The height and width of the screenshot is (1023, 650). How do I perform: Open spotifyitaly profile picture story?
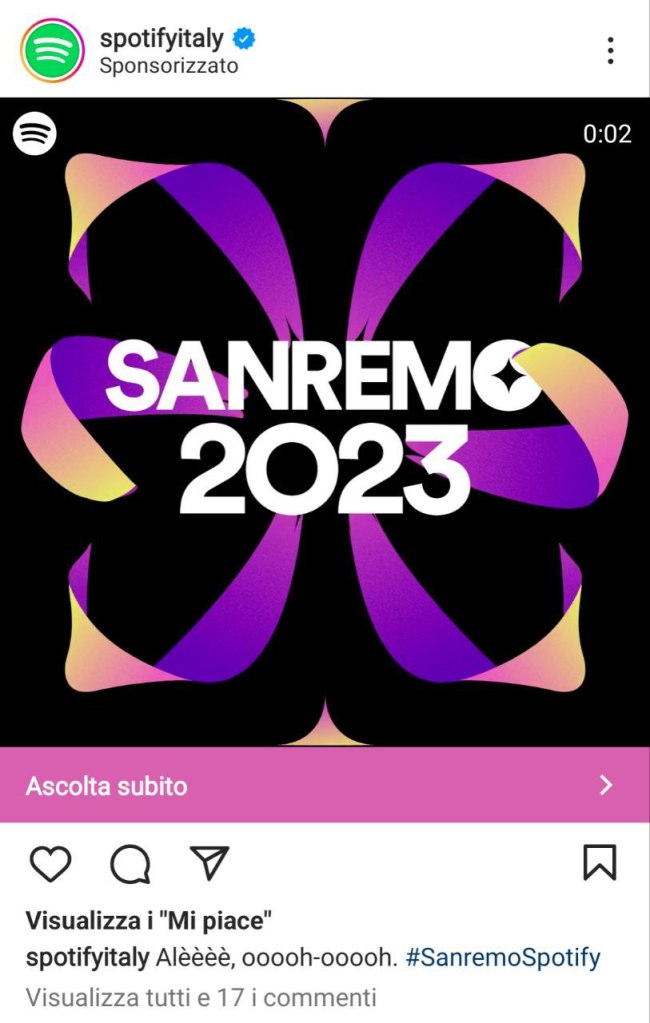click(x=52, y=51)
